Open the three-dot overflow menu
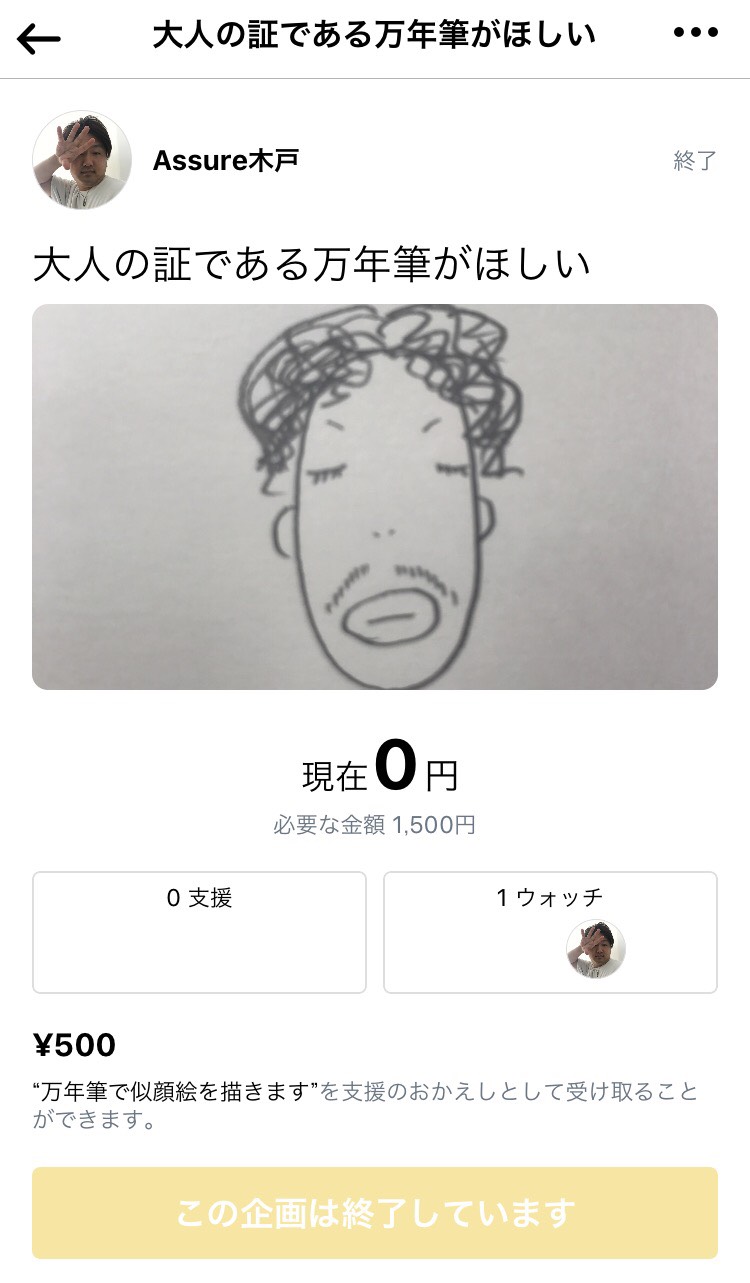 (696, 33)
